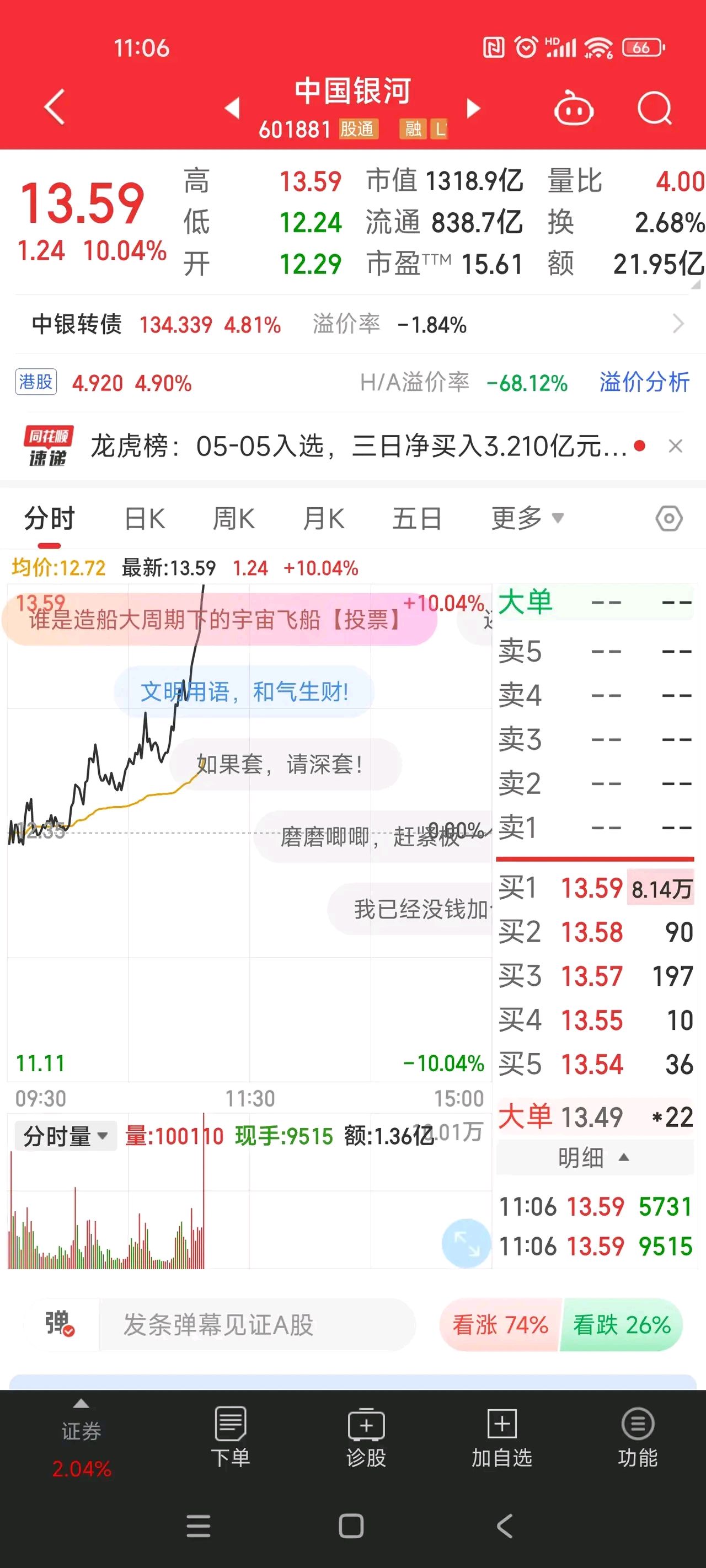The height and width of the screenshot is (1568, 706).
Task: Open the AI robot assistant
Action: tap(573, 109)
